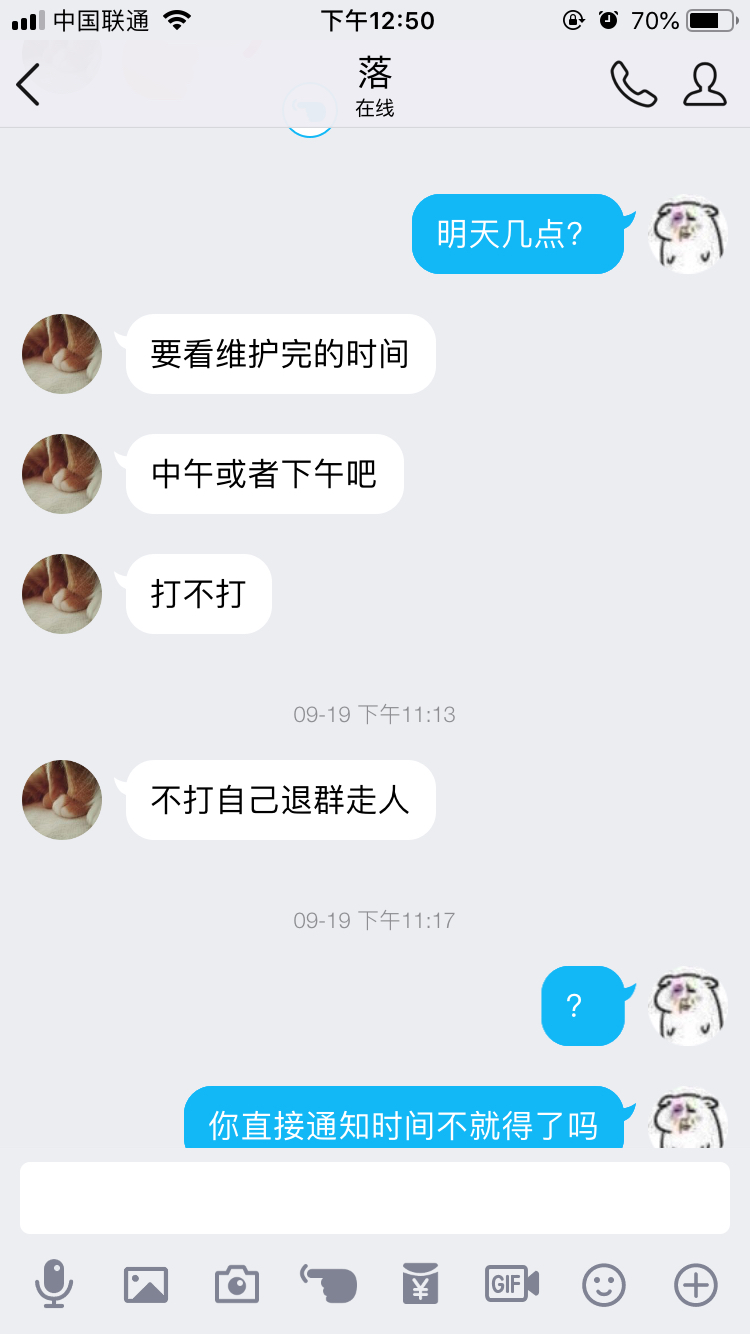Open the GIF video option
The image size is (750, 1334).
[x=512, y=1284]
